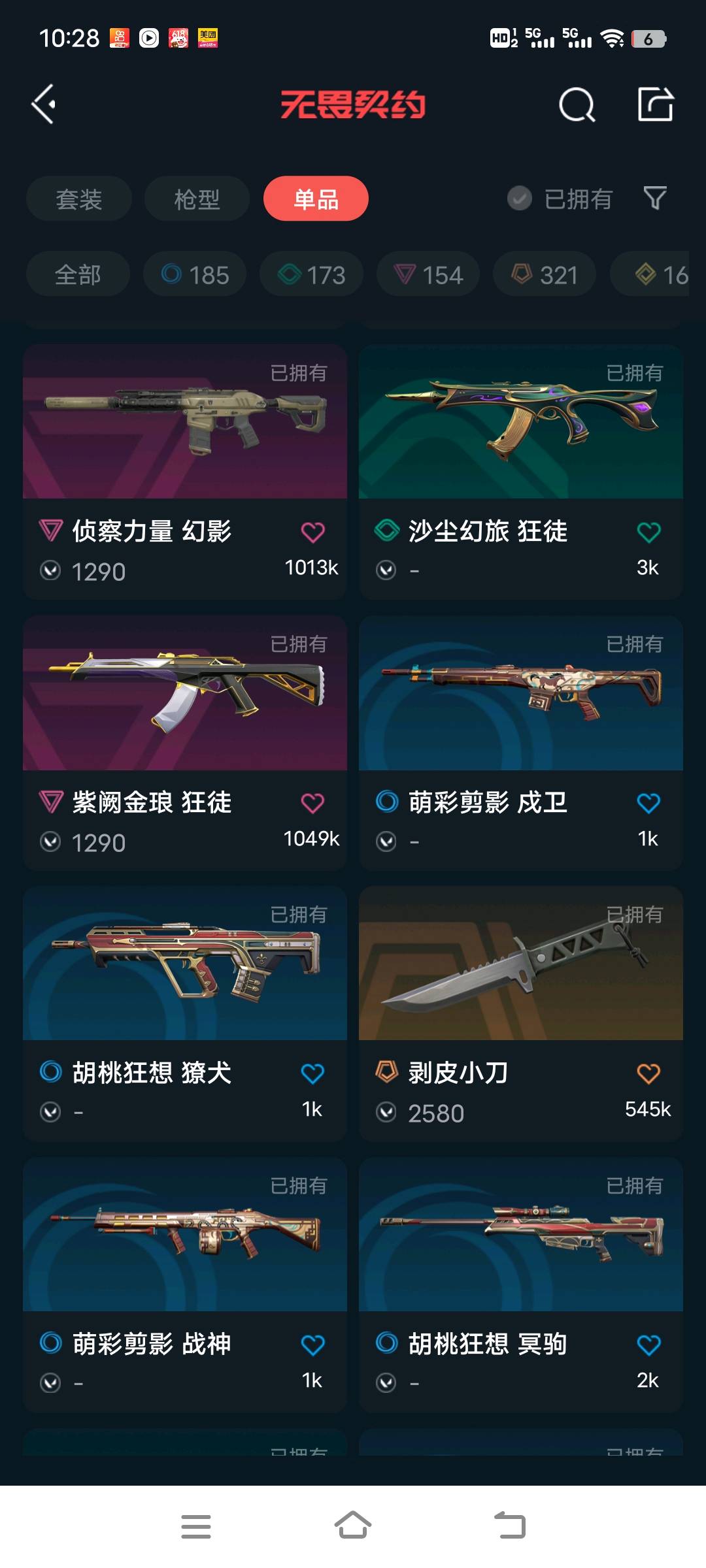
Task: Select the 全部 filter chip
Action: click(x=78, y=274)
